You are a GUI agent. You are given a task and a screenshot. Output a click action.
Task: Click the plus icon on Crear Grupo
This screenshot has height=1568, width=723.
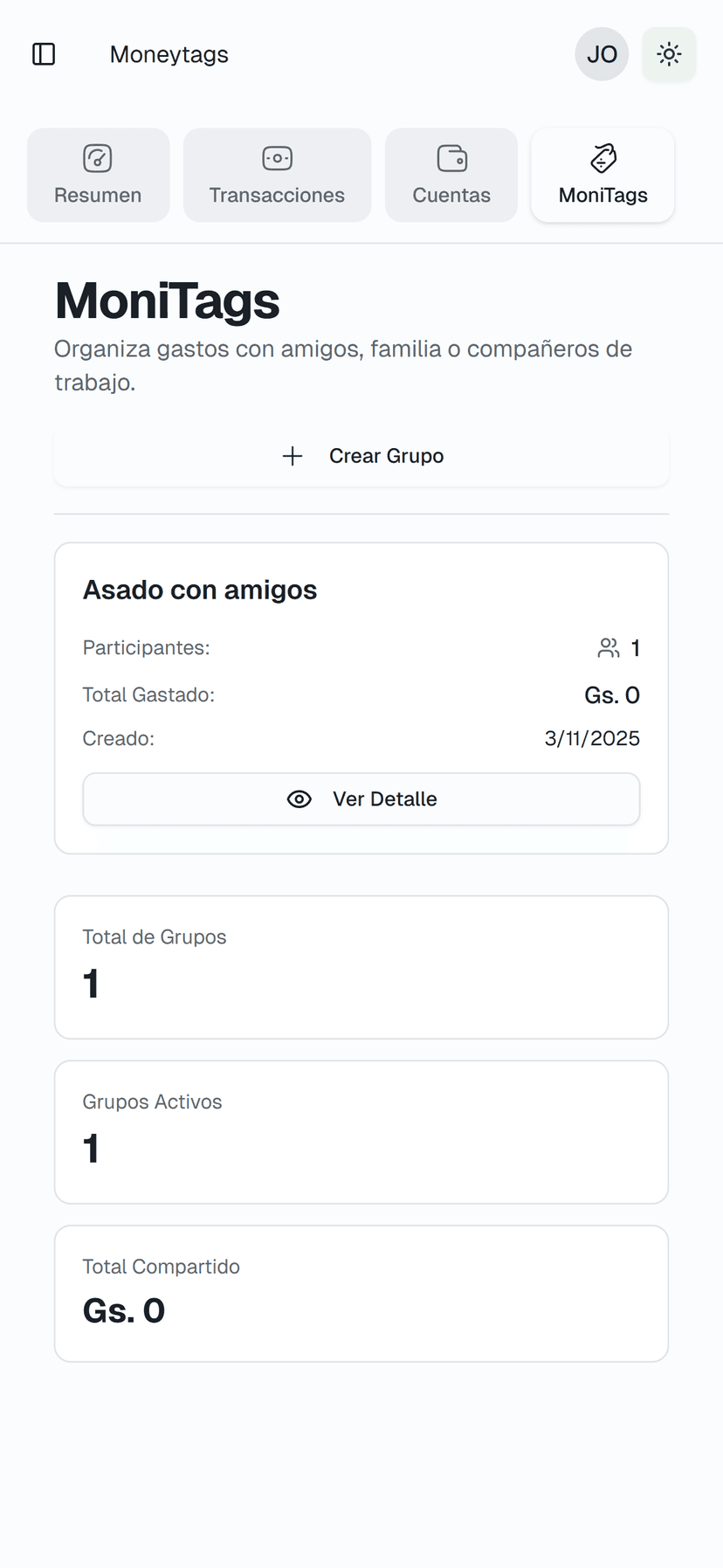292,455
